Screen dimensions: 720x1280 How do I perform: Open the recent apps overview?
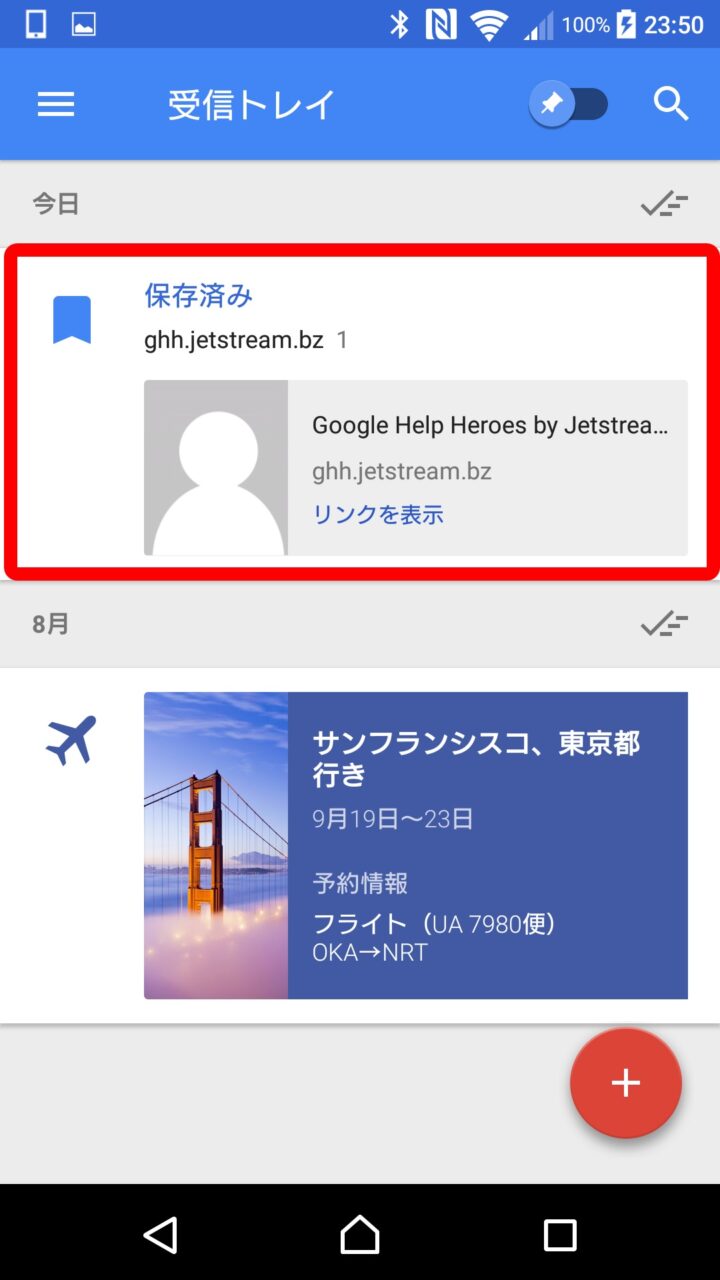(560, 1235)
